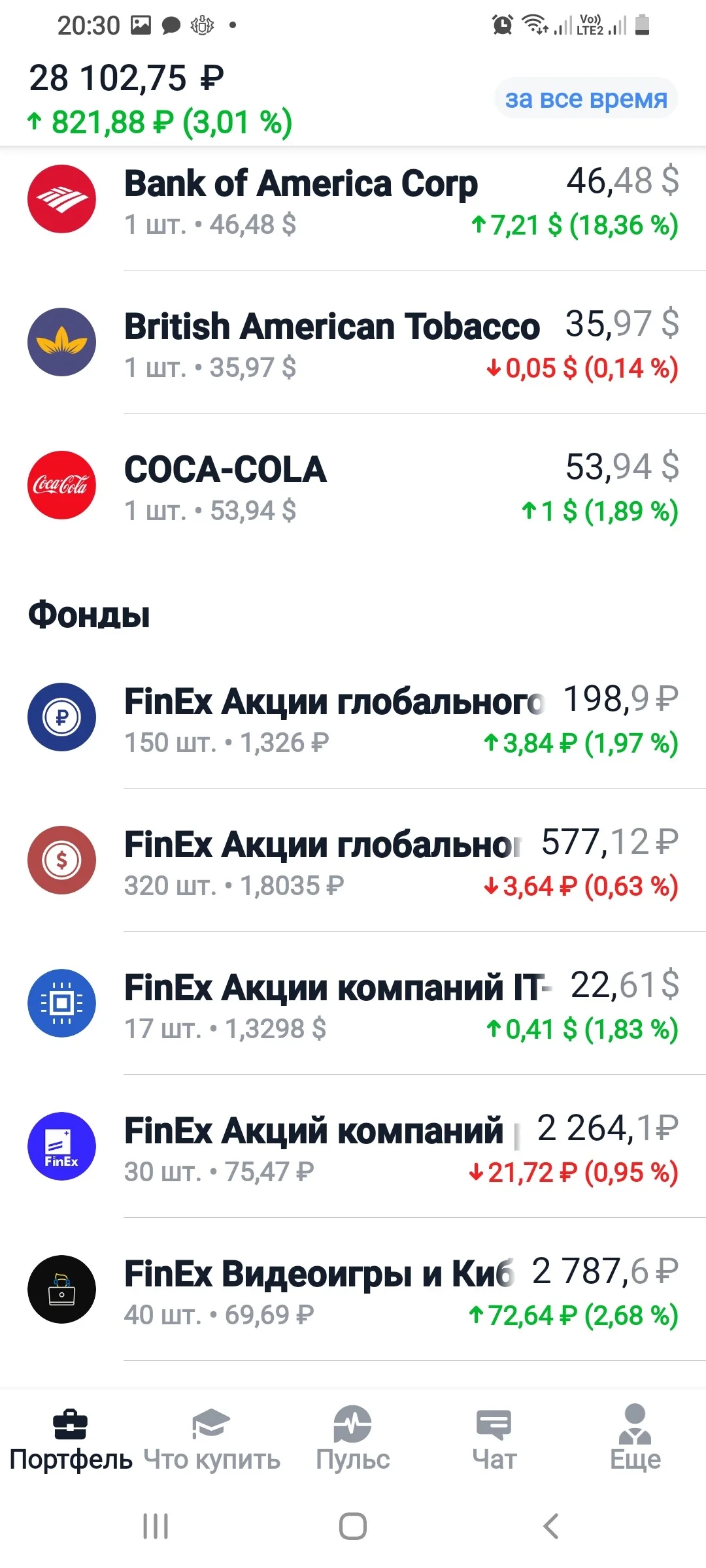Tap the "за все время" period chip
The width and height of the screenshot is (706, 1568).
(x=586, y=99)
